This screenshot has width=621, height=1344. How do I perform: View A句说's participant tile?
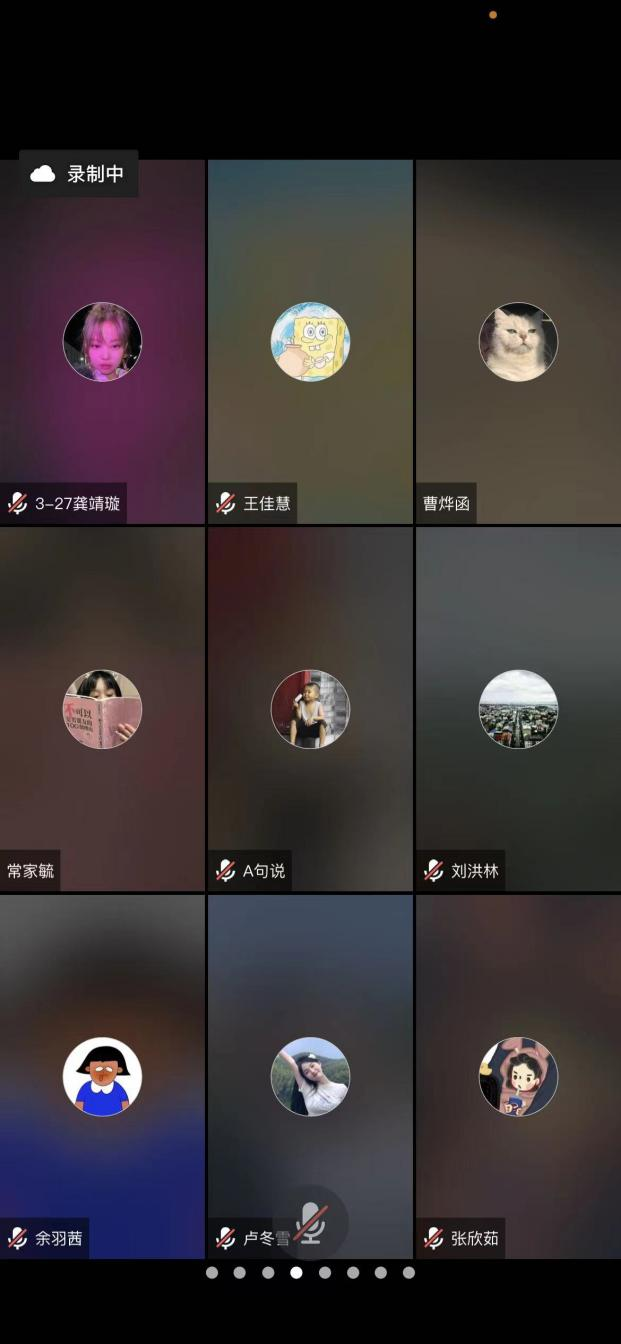[310, 709]
